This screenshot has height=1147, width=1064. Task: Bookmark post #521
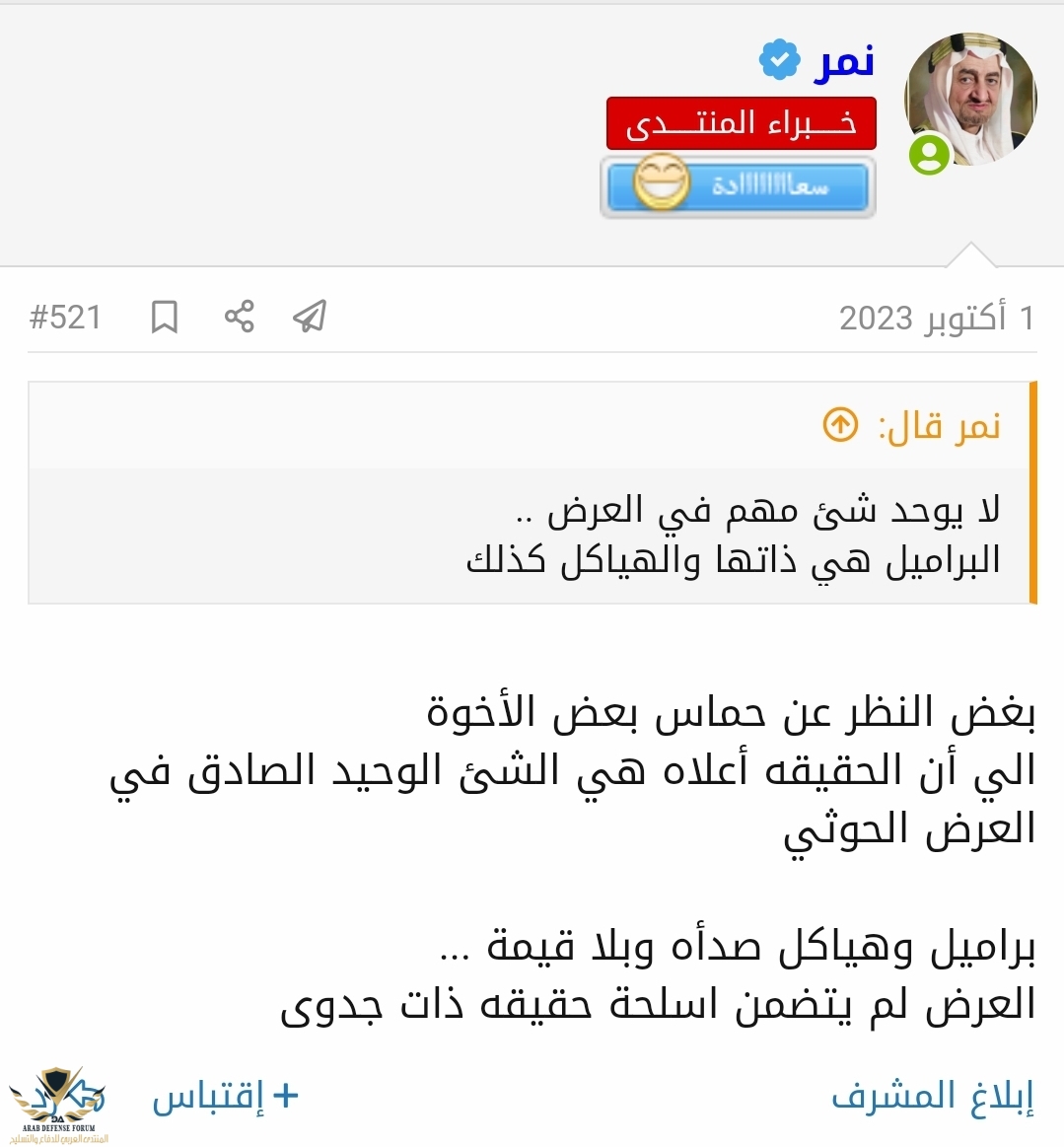(164, 318)
